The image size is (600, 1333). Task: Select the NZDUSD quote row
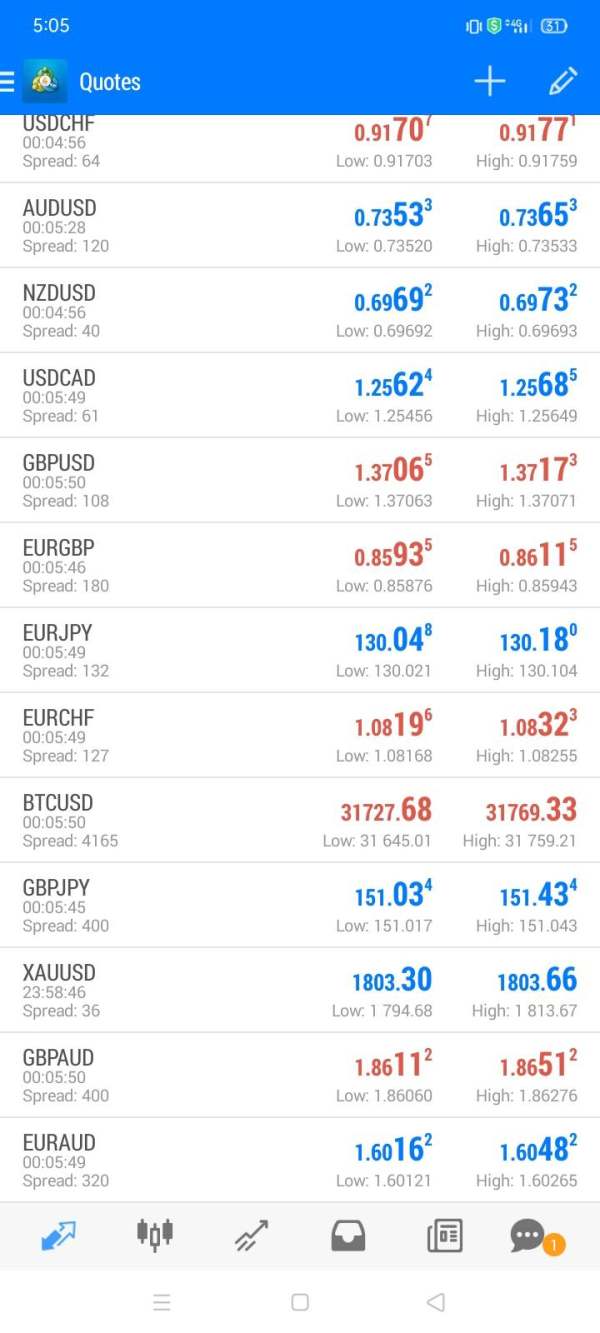point(300,311)
